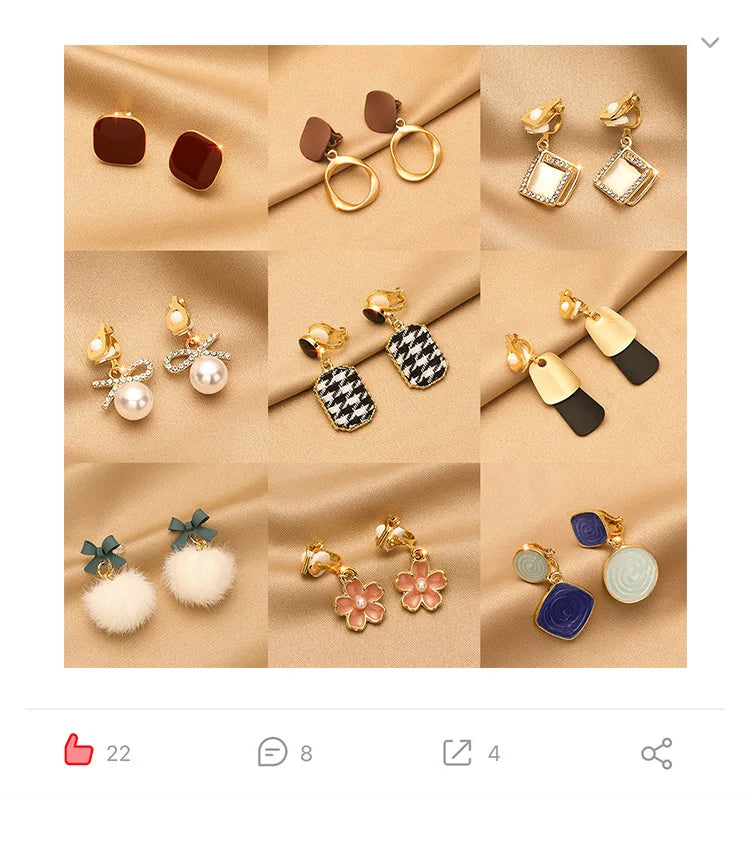This screenshot has height=860, width=750.
Task: Share this post via share icon
Action: click(656, 753)
